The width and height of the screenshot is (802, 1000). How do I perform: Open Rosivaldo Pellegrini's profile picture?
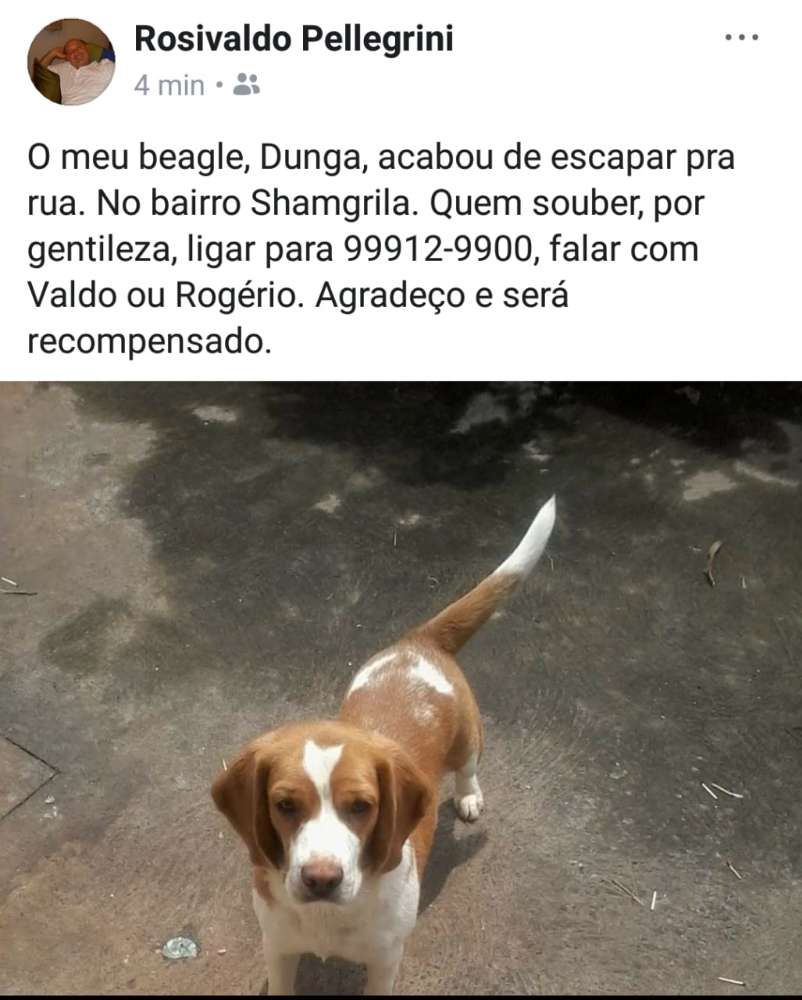(x=70, y=62)
